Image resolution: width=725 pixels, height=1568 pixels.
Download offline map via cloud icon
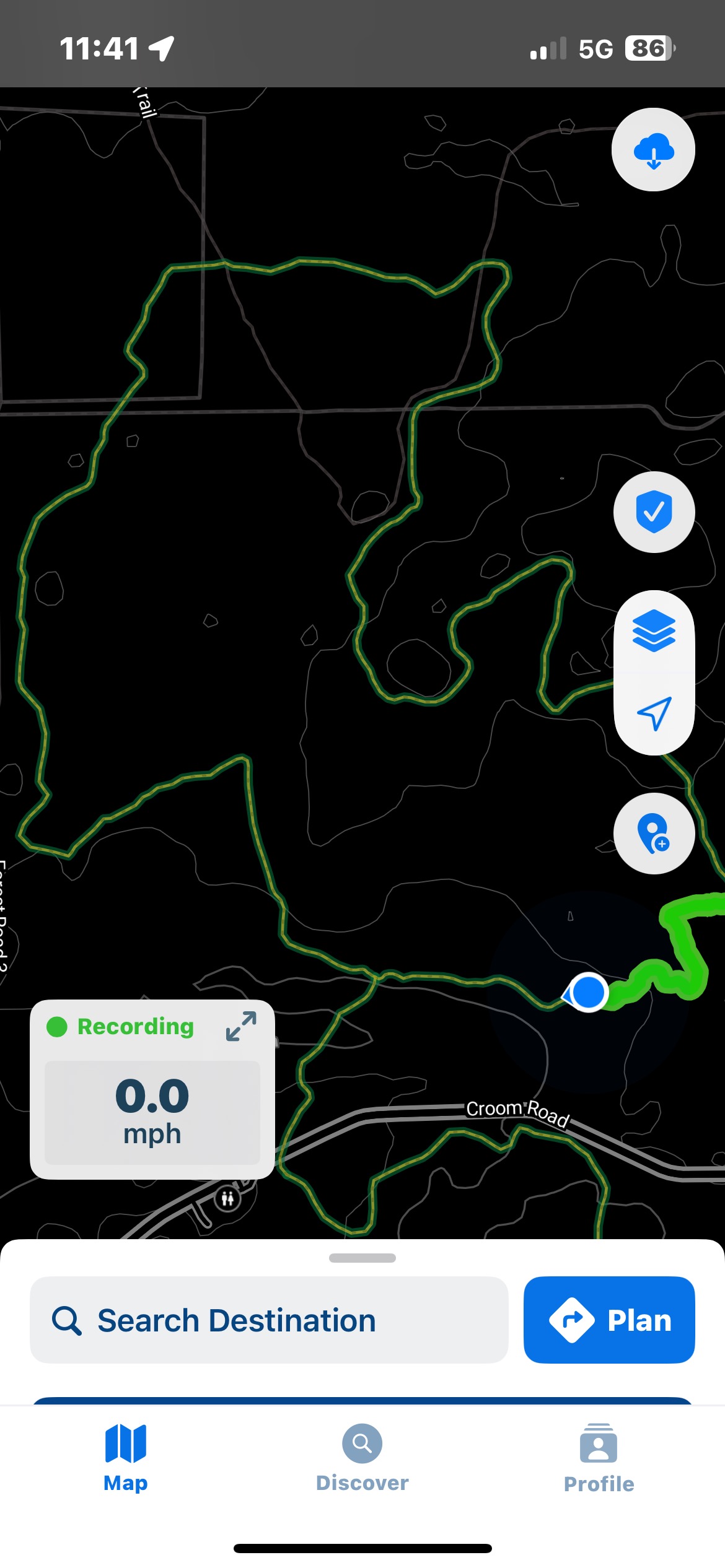[653, 150]
